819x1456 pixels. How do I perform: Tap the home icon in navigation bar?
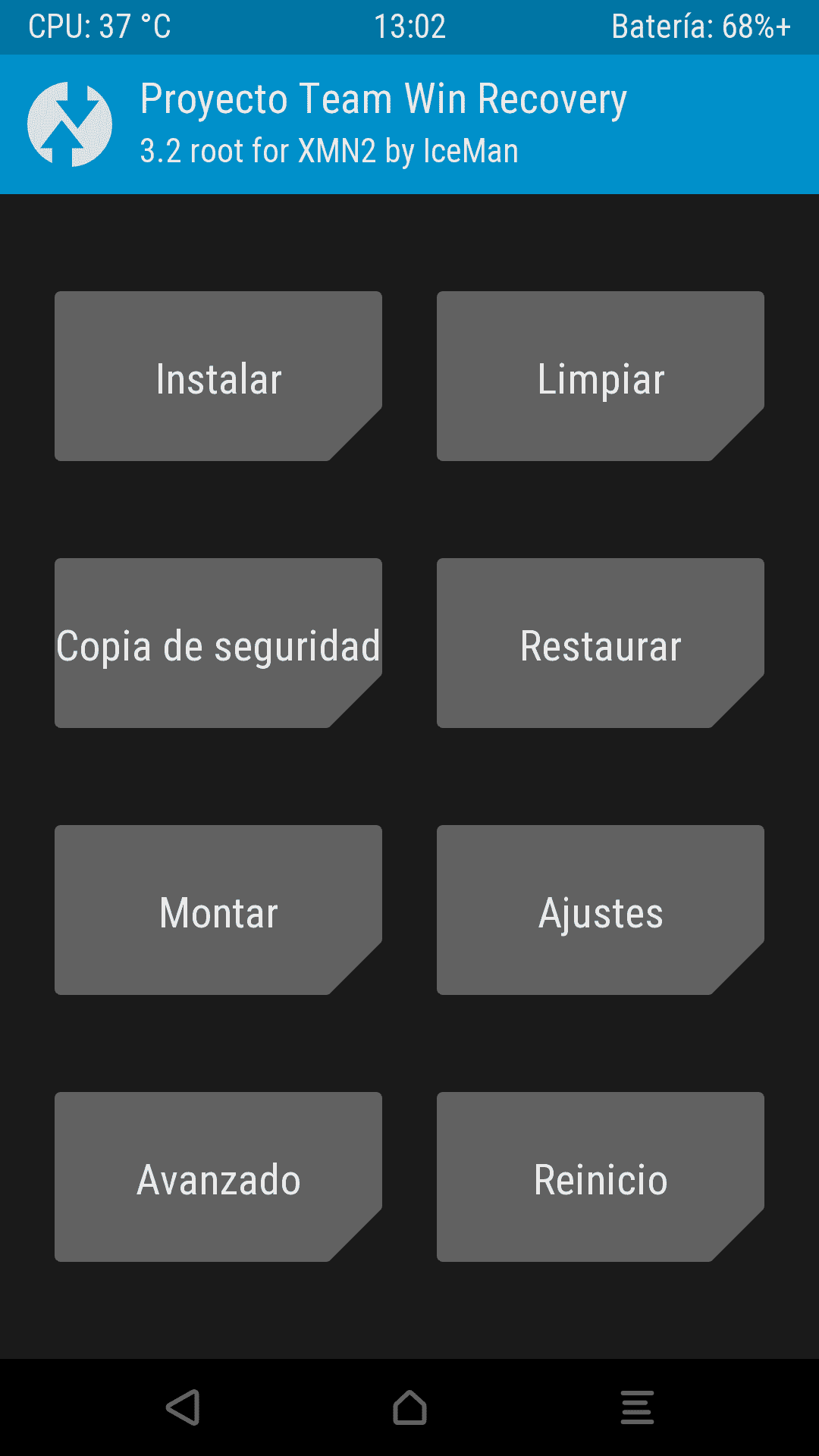point(409,1407)
